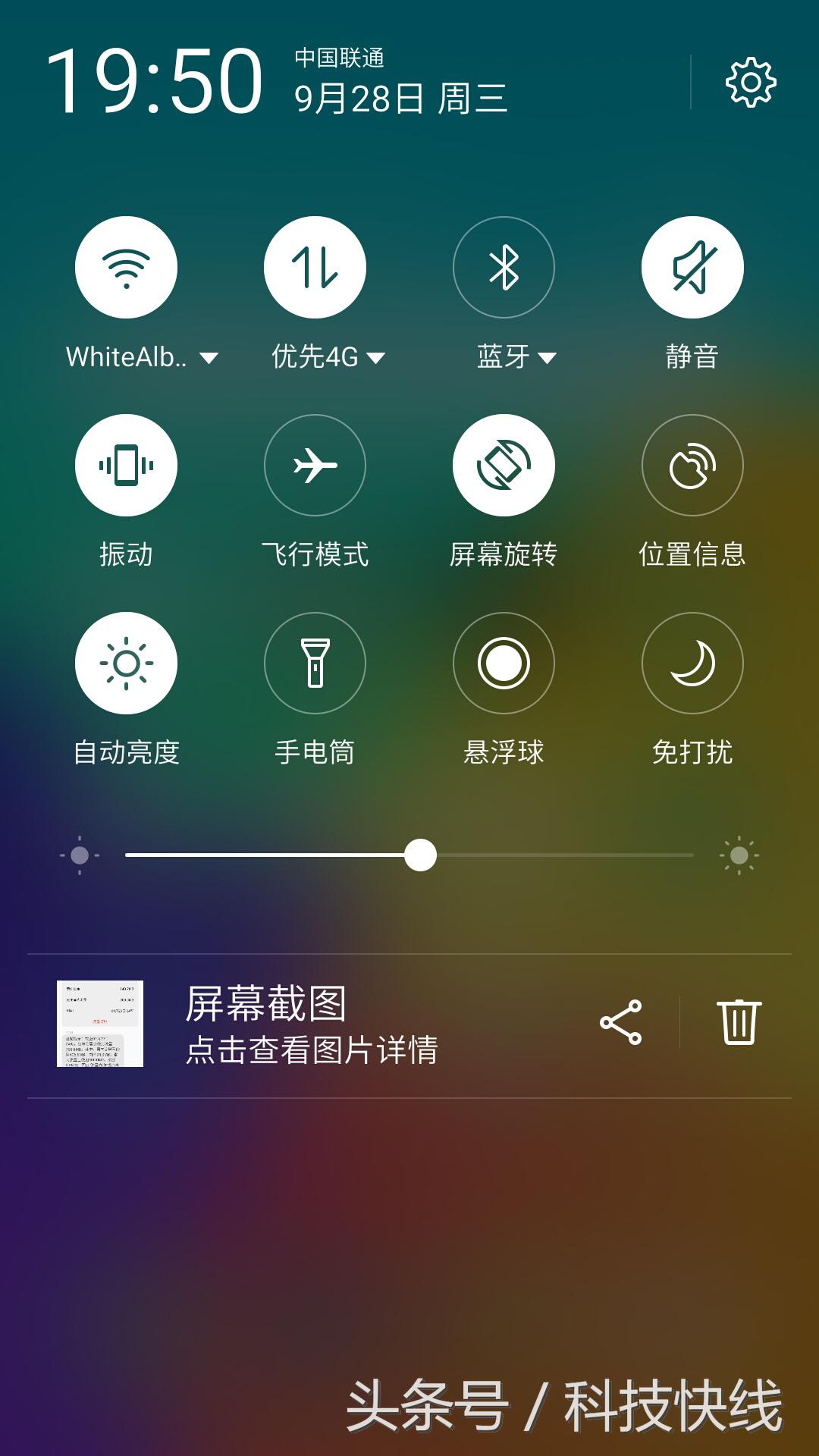Toggle auto brightness (自动亮度)

click(x=126, y=662)
